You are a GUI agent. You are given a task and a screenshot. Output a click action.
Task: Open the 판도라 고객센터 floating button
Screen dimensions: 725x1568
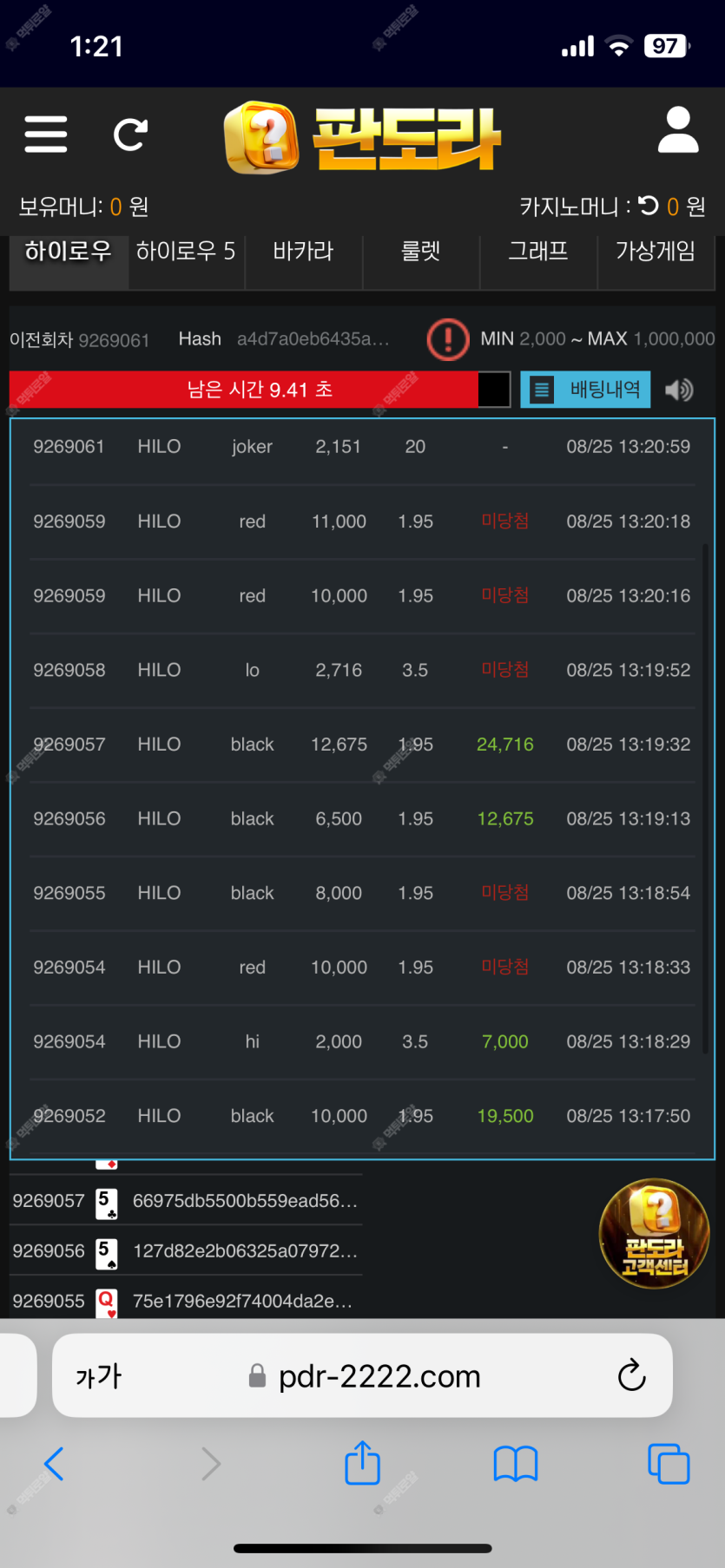[x=655, y=1233]
